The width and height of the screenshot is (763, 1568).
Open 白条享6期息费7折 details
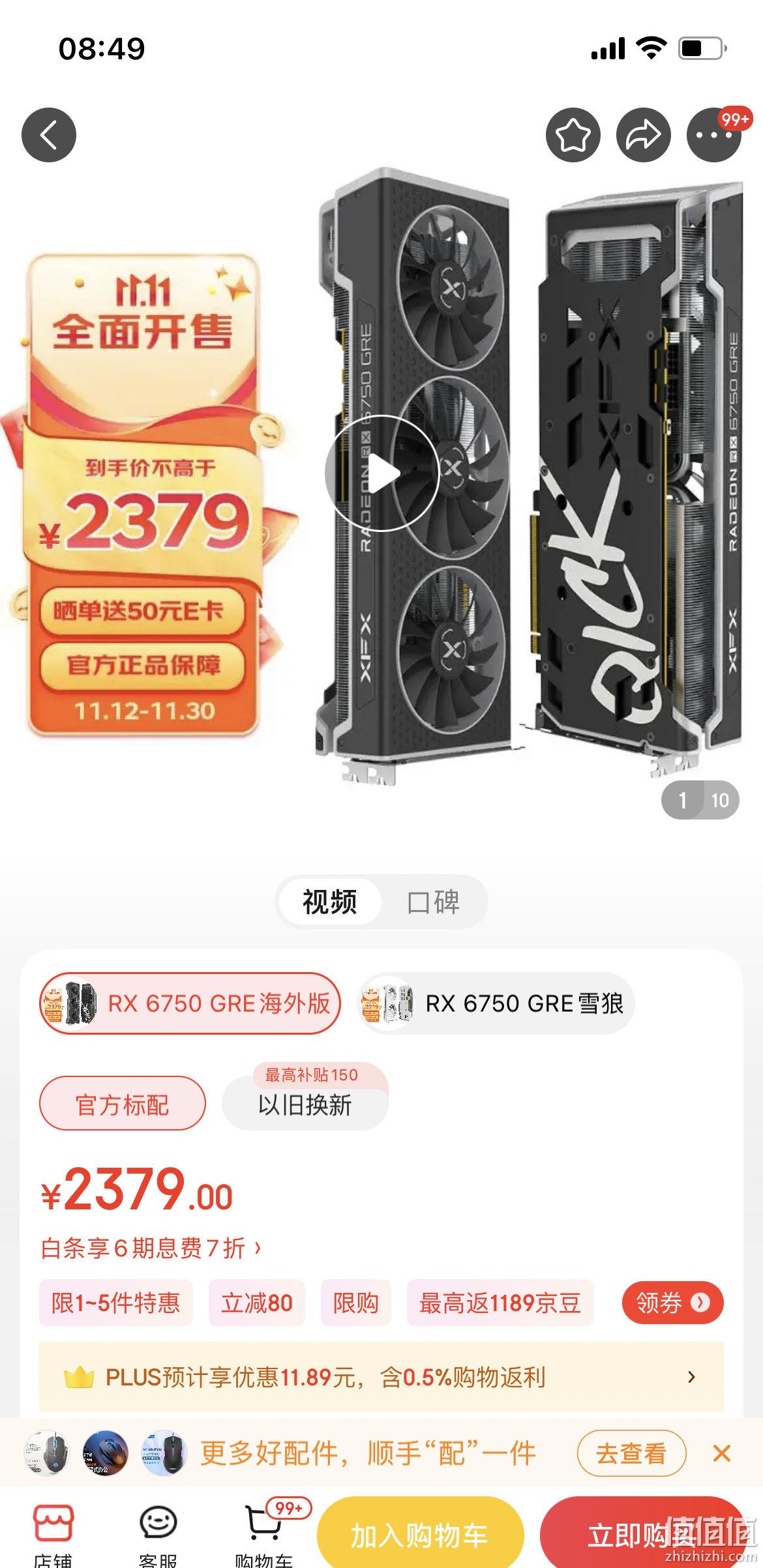151,1248
